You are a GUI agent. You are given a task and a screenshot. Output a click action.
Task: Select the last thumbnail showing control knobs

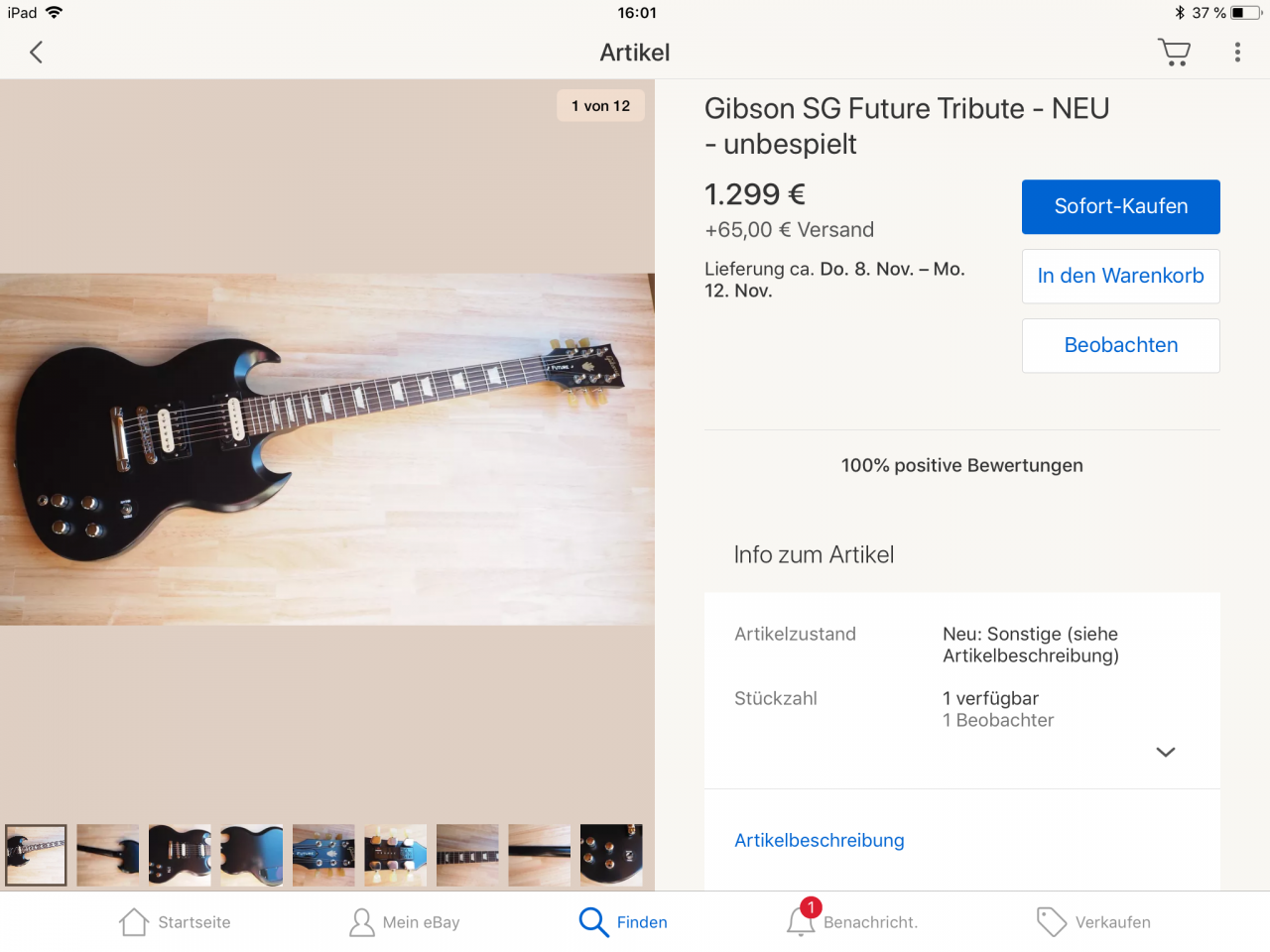(x=611, y=855)
